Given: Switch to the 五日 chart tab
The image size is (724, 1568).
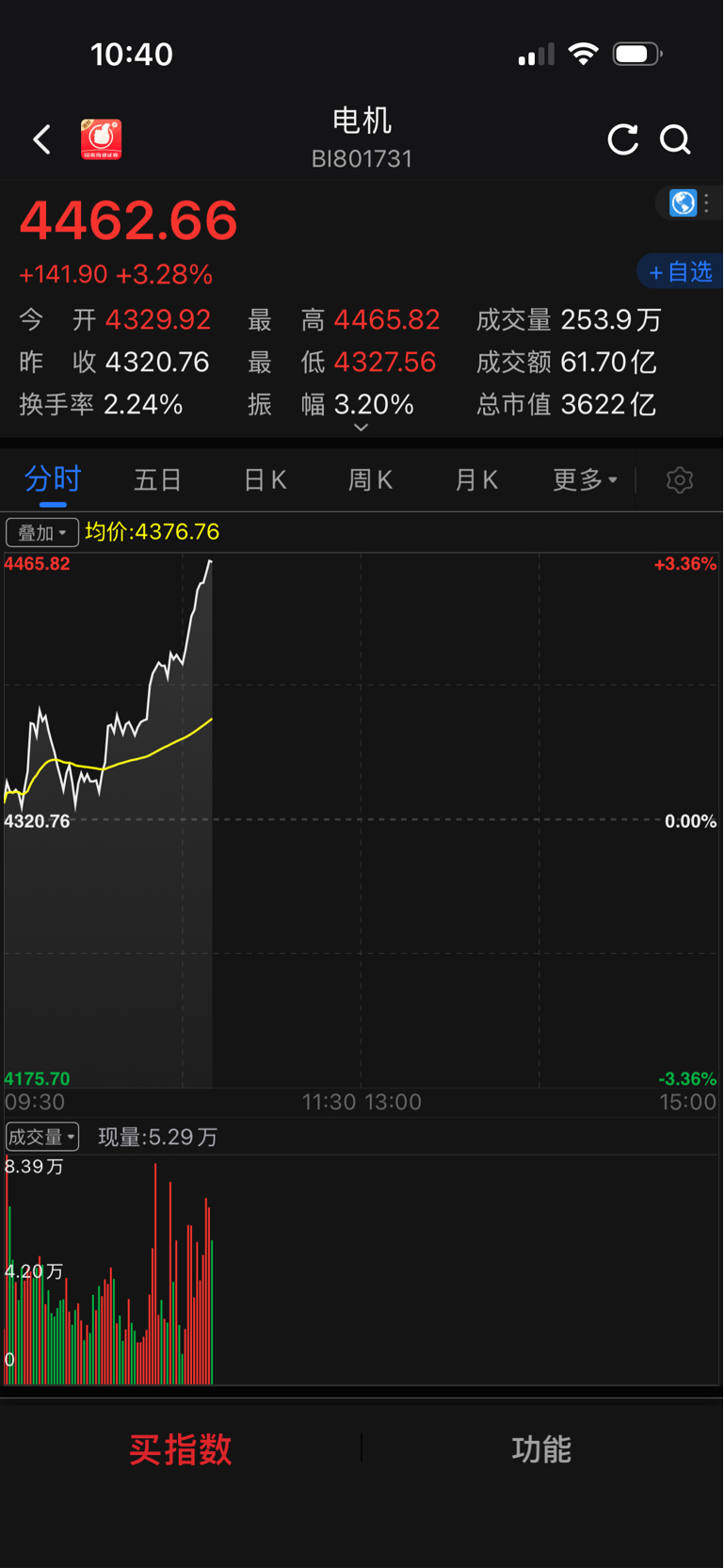Looking at the screenshot, I should (x=157, y=480).
